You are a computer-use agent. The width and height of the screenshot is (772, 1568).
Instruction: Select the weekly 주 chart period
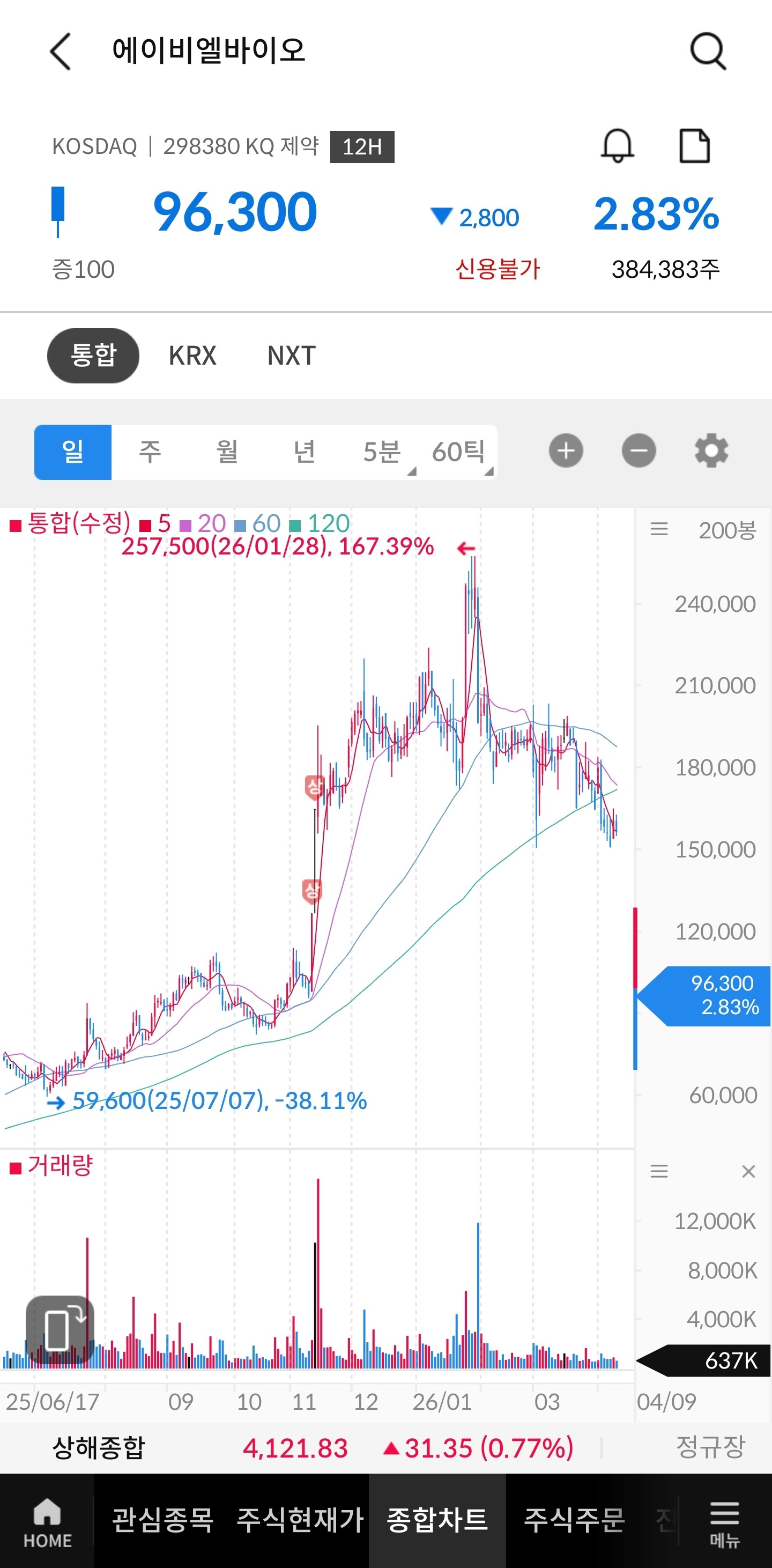coord(150,452)
